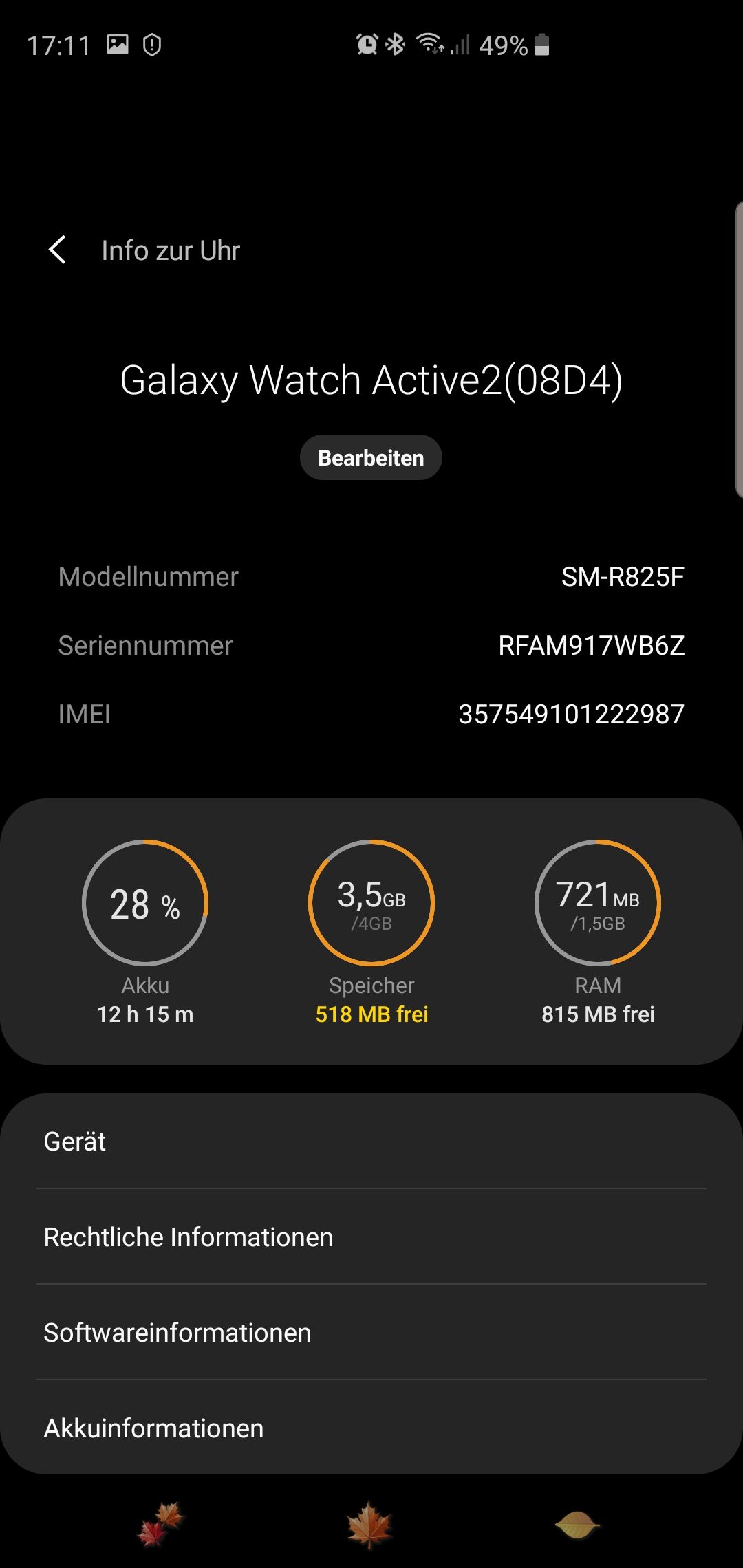View Softwareinformationen

coord(371,1333)
